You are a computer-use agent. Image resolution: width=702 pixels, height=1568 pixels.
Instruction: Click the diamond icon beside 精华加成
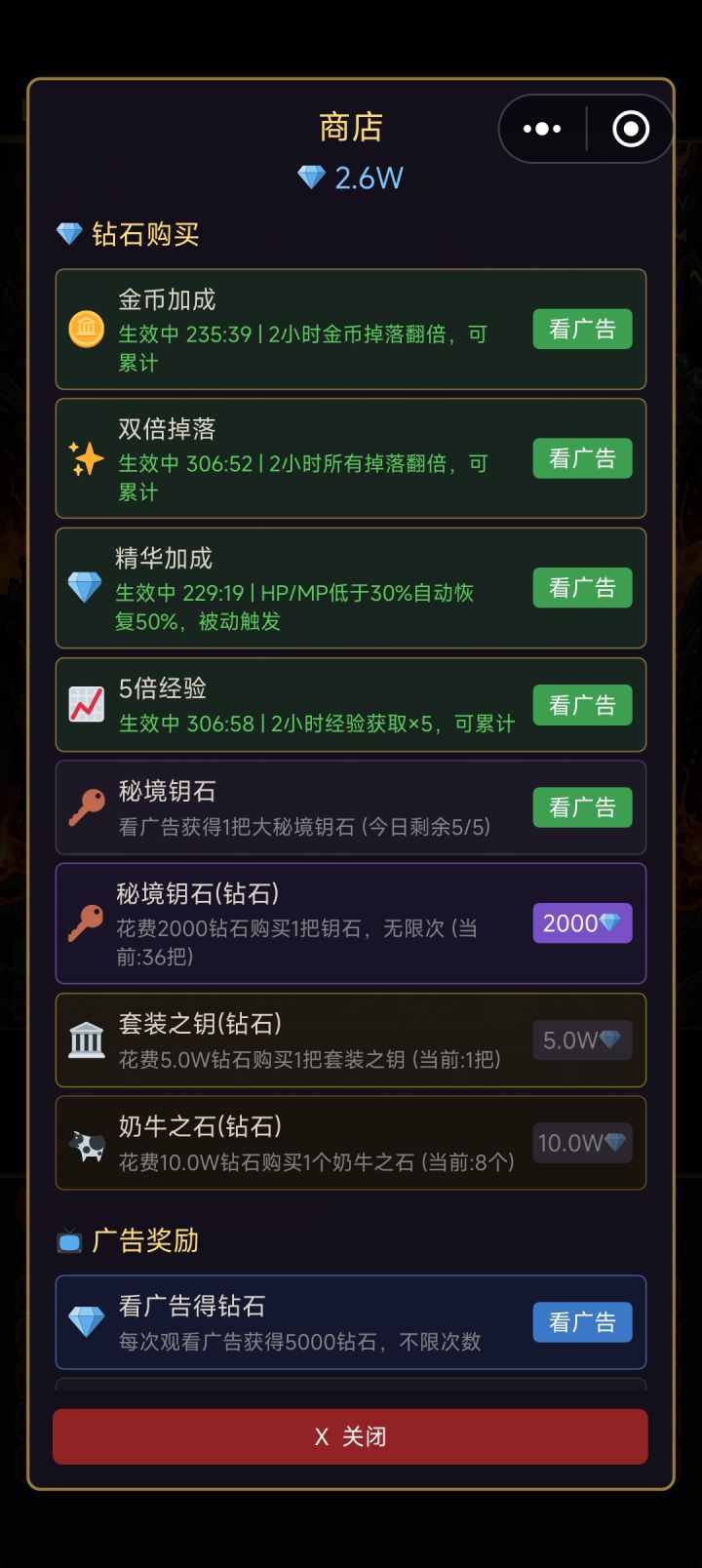point(86,587)
